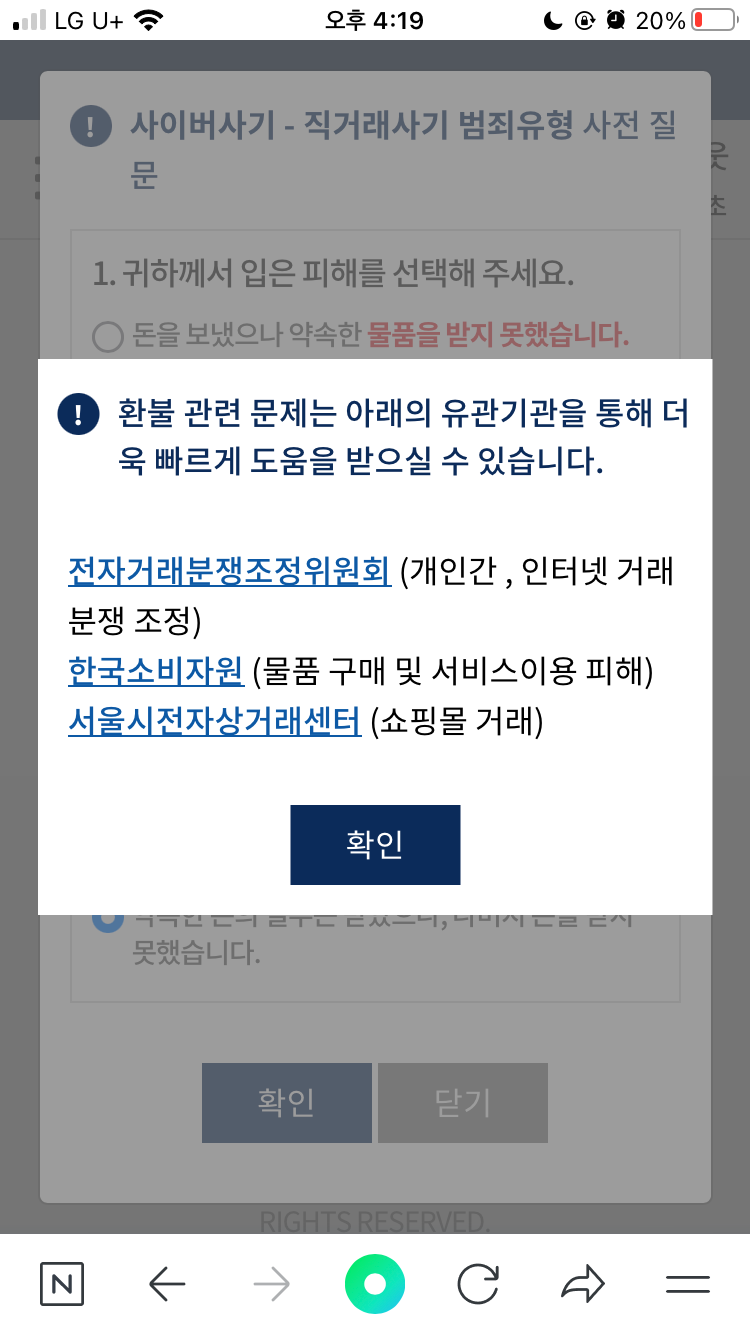This screenshot has width=750, height=1334.
Task: Tap the green Naver search button
Action: click(375, 1284)
